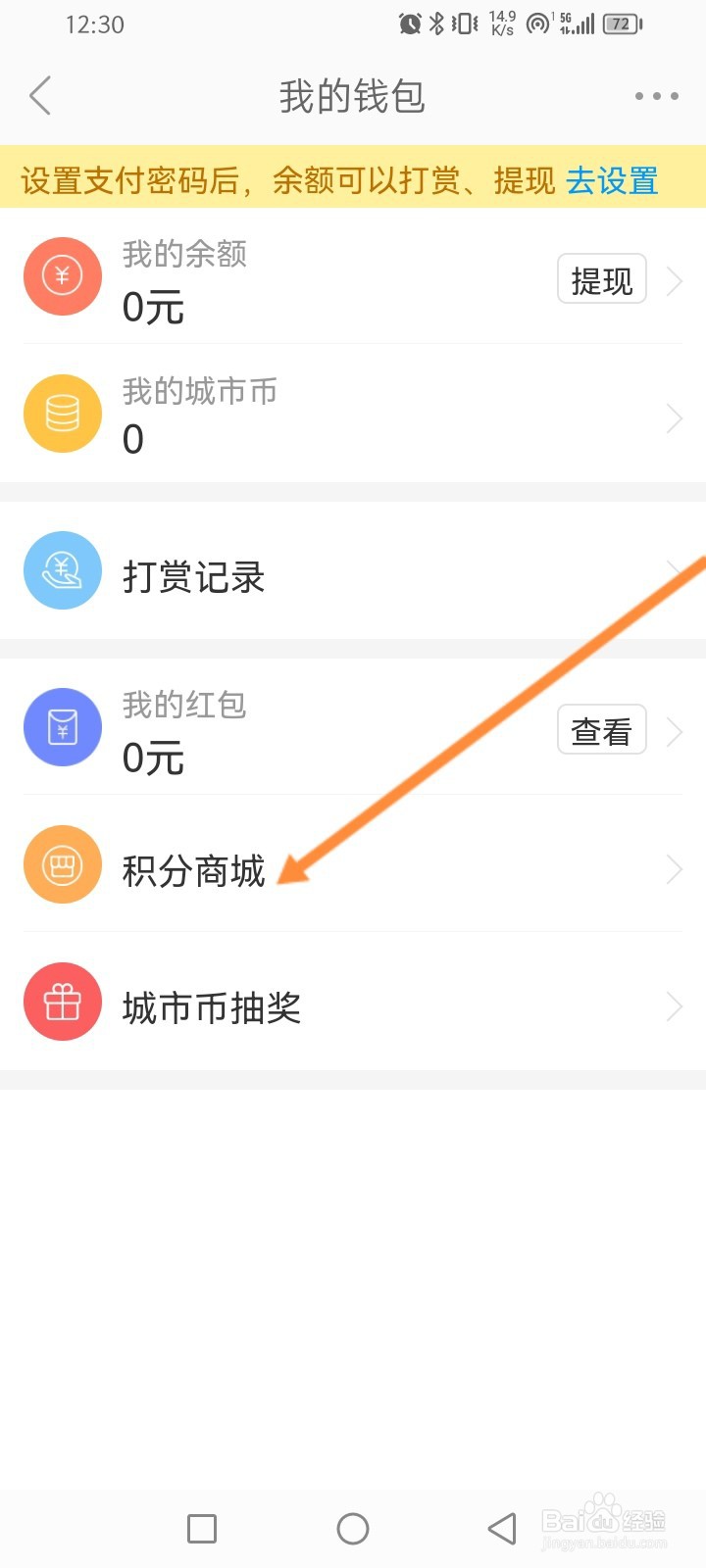The image size is (706, 1568).
Task: Tap the purple 我的红包 envelope icon
Action: click(x=62, y=727)
